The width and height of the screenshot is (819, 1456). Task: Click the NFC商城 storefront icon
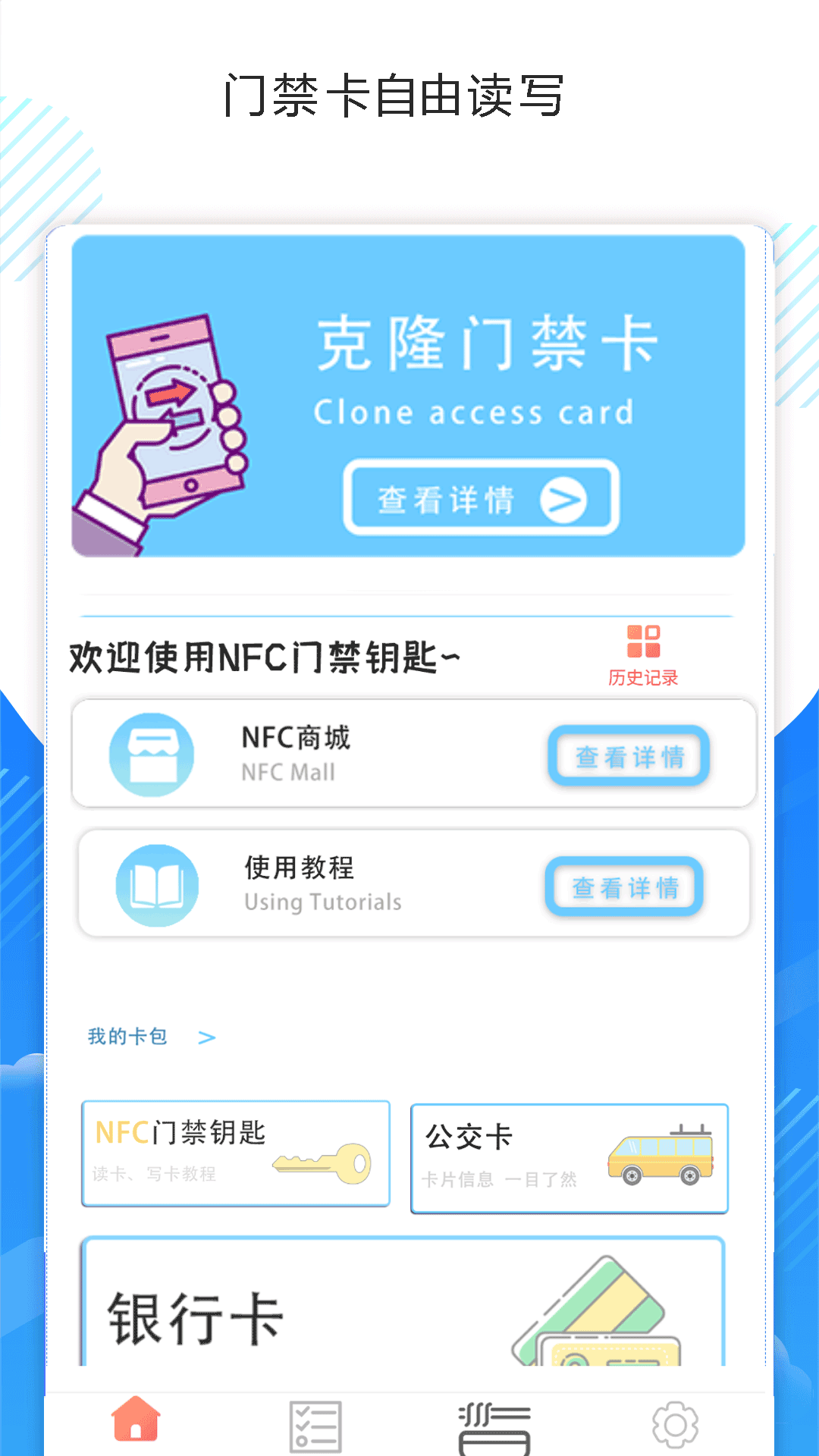[x=153, y=754]
